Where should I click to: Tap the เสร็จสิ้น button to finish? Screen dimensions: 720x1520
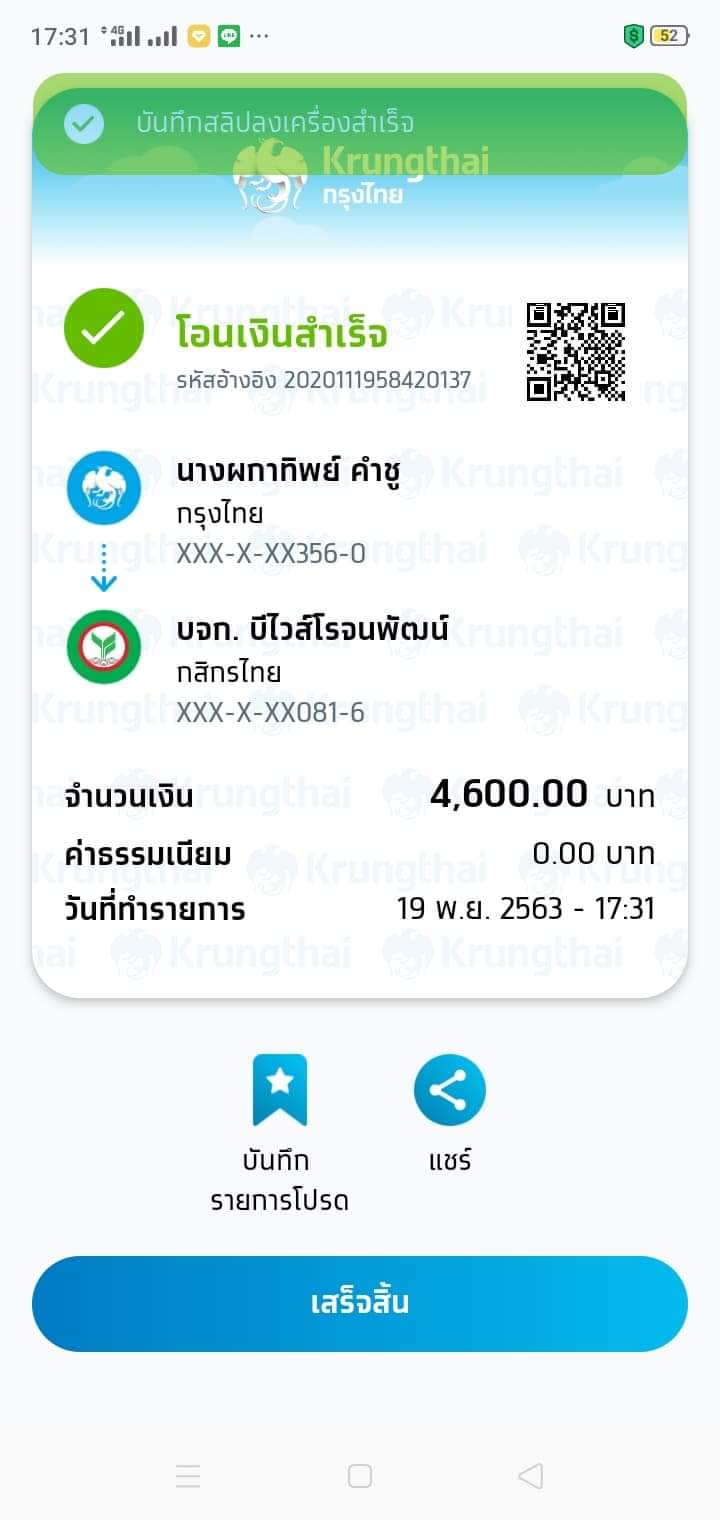360,1304
